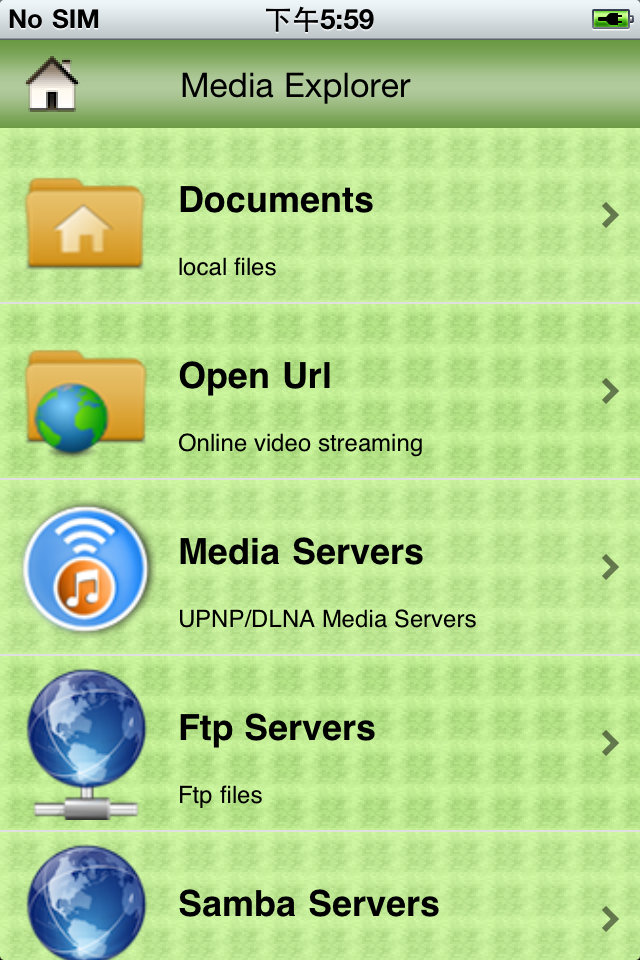Open the Open Url streaming option
640x960 pixels.
(320, 392)
